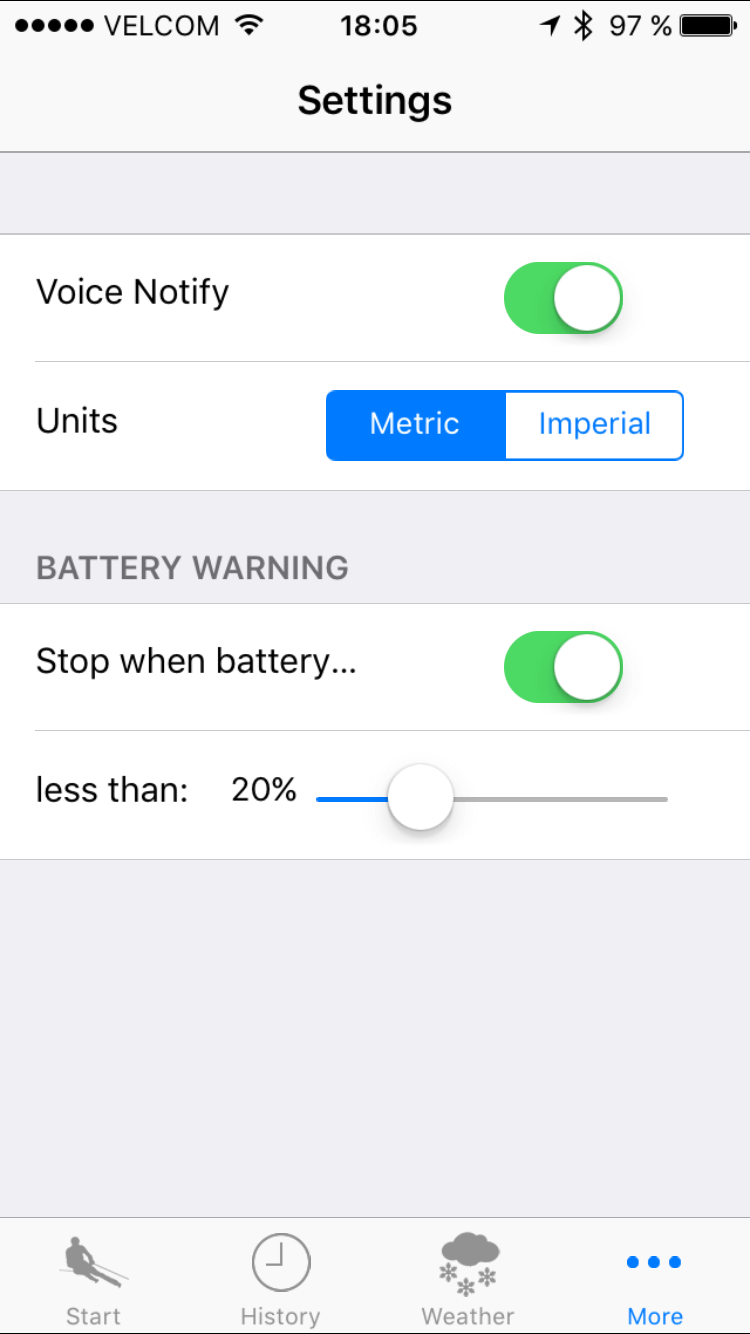
Task: Switch units to Imperial
Action: point(594,425)
